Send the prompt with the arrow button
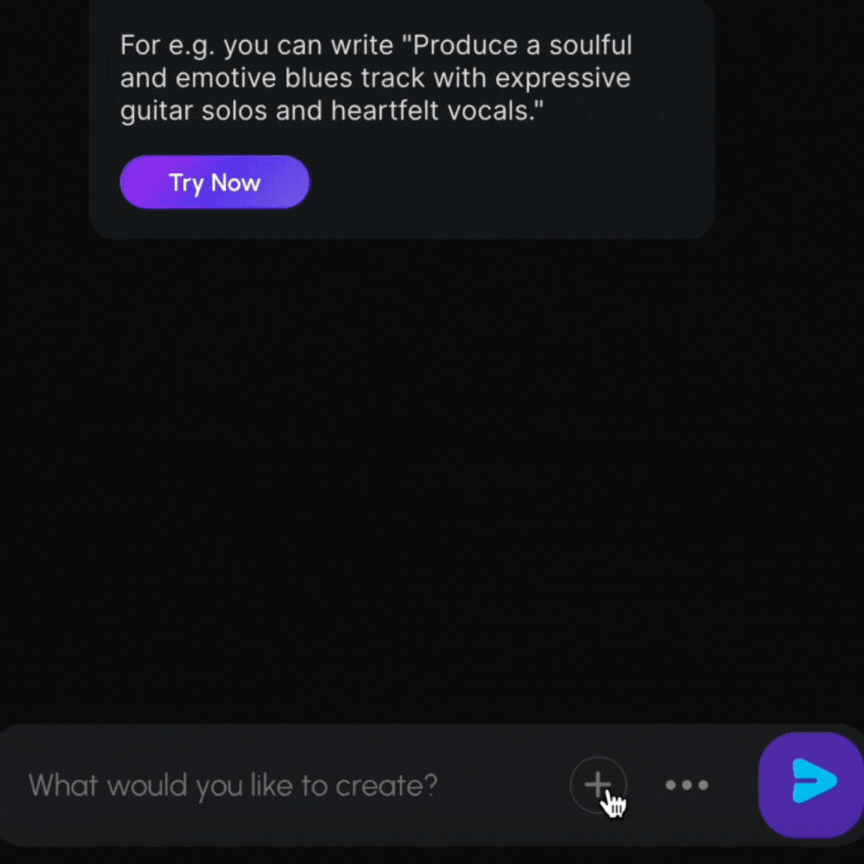The height and width of the screenshot is (864, 864). pyautogui.click(x=811, y=783)
